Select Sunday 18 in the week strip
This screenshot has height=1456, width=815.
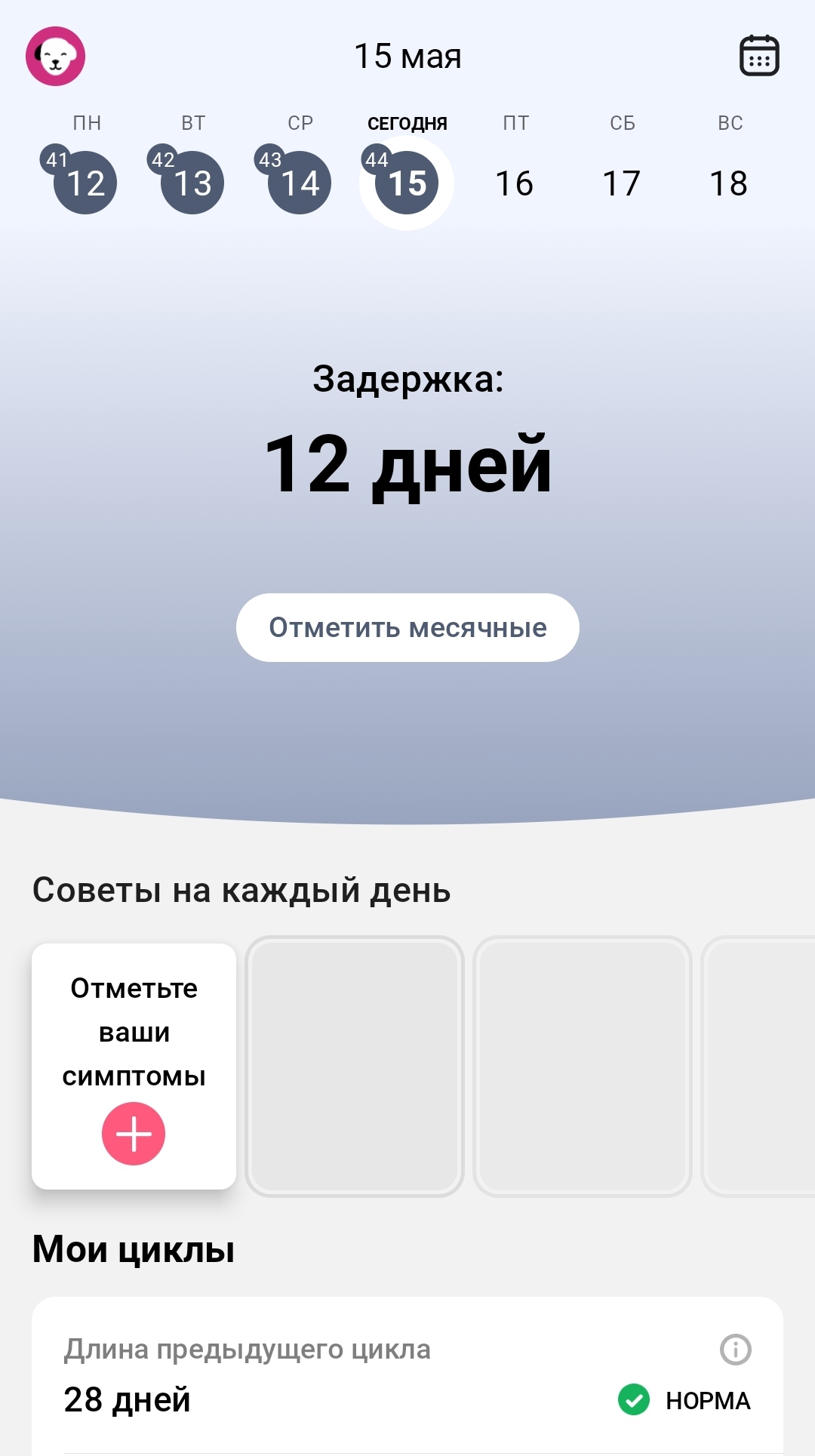(729, 183)
